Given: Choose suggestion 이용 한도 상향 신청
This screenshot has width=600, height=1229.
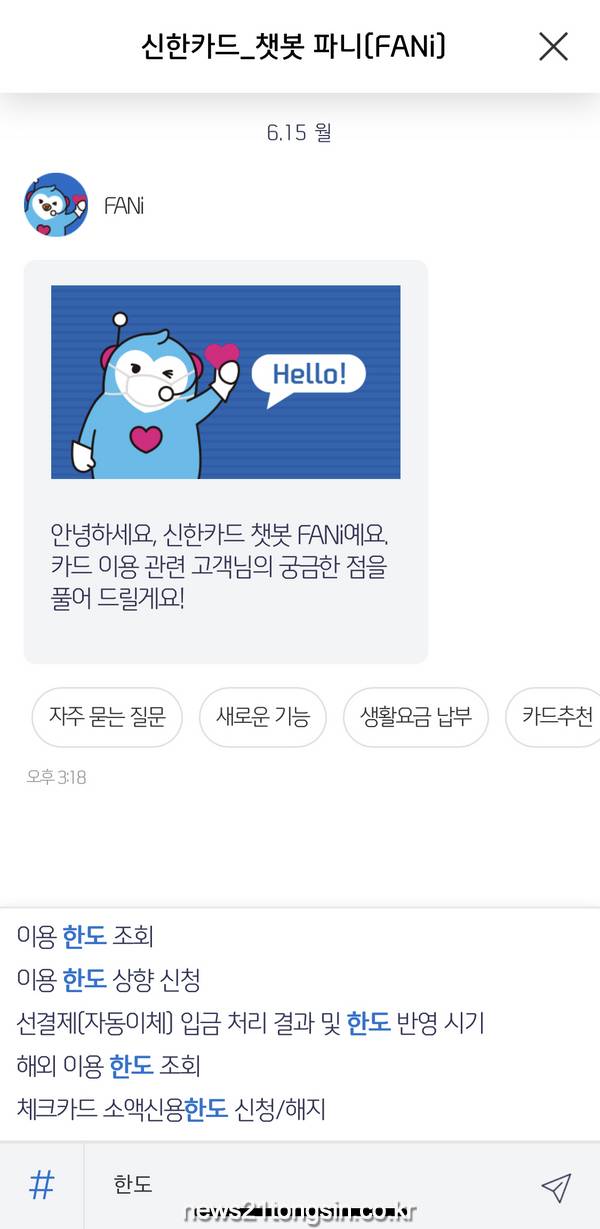Looking at the screenshot, I should point(109,979).
